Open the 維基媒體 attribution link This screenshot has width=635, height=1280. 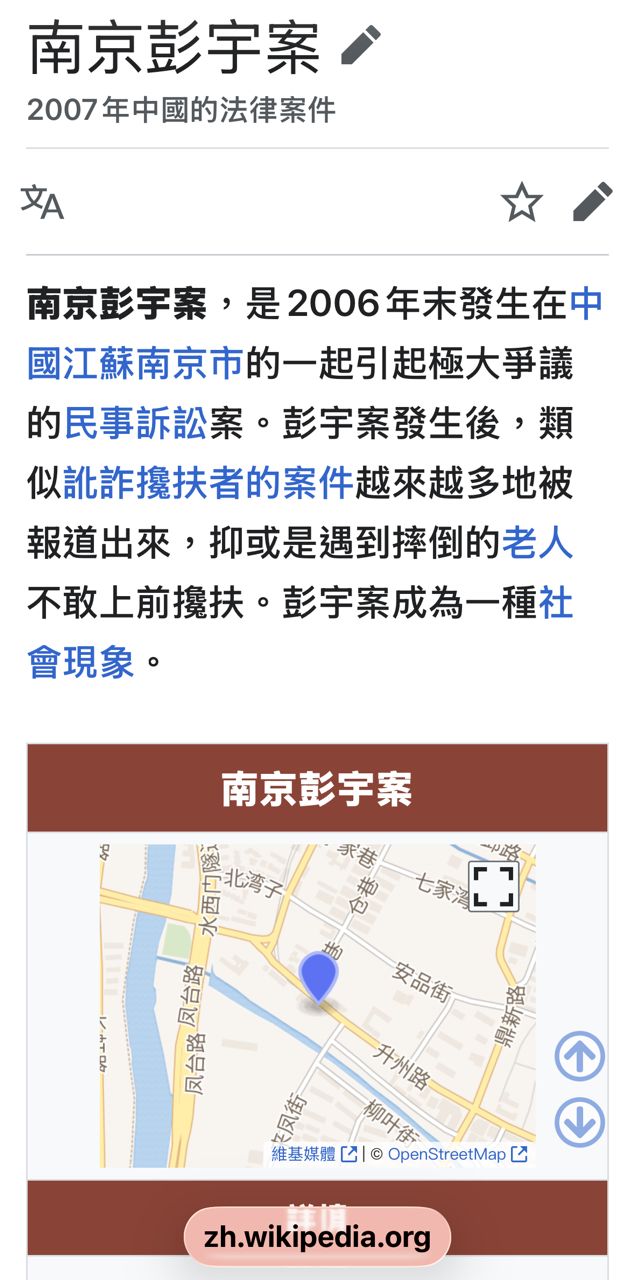pos(314,1154)
